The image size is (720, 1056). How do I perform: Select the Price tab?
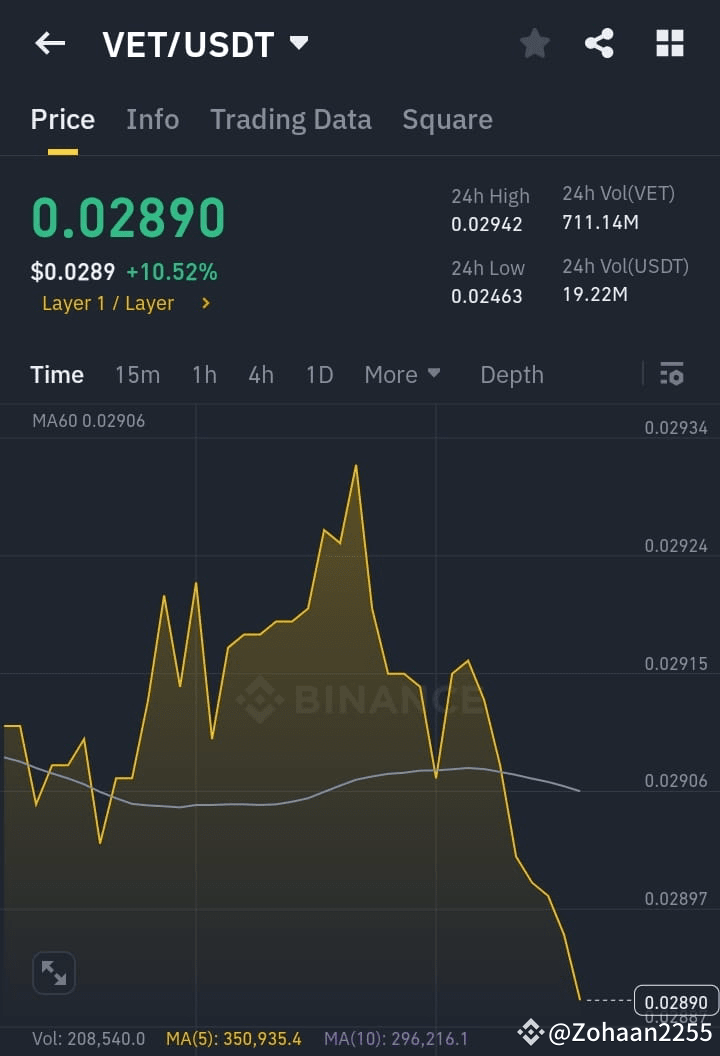(62, 119)
